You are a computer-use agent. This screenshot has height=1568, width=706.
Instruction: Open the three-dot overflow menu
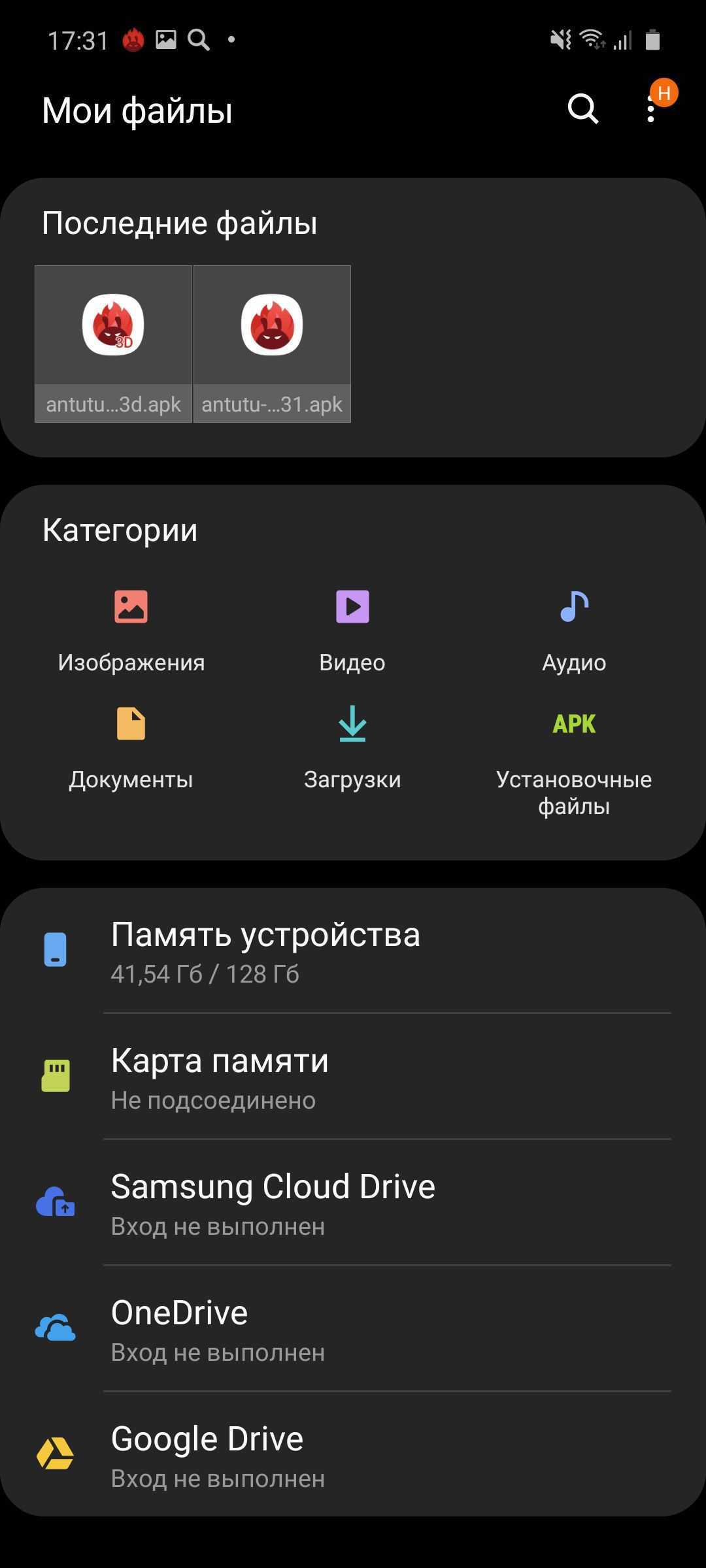(651, 110)
